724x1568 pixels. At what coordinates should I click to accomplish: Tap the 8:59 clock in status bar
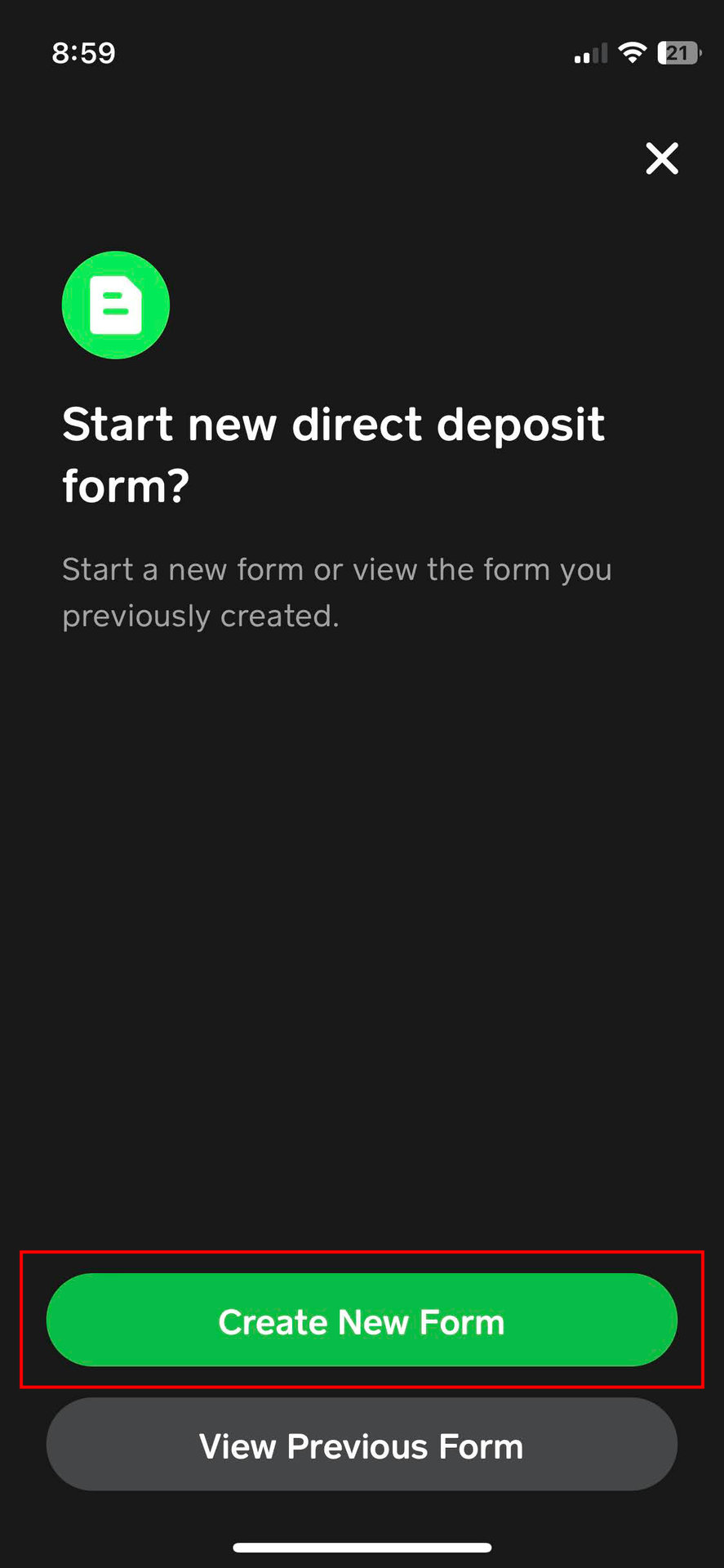click(x=82, y=52)
